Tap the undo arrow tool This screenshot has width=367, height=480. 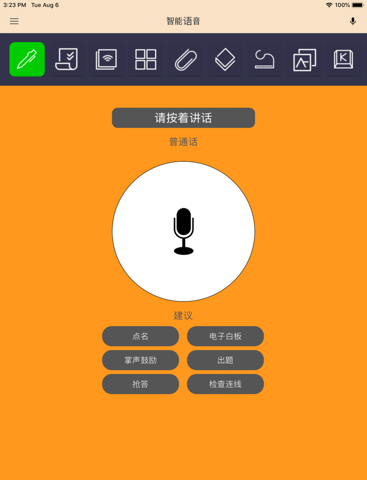(x=265, y=59)
